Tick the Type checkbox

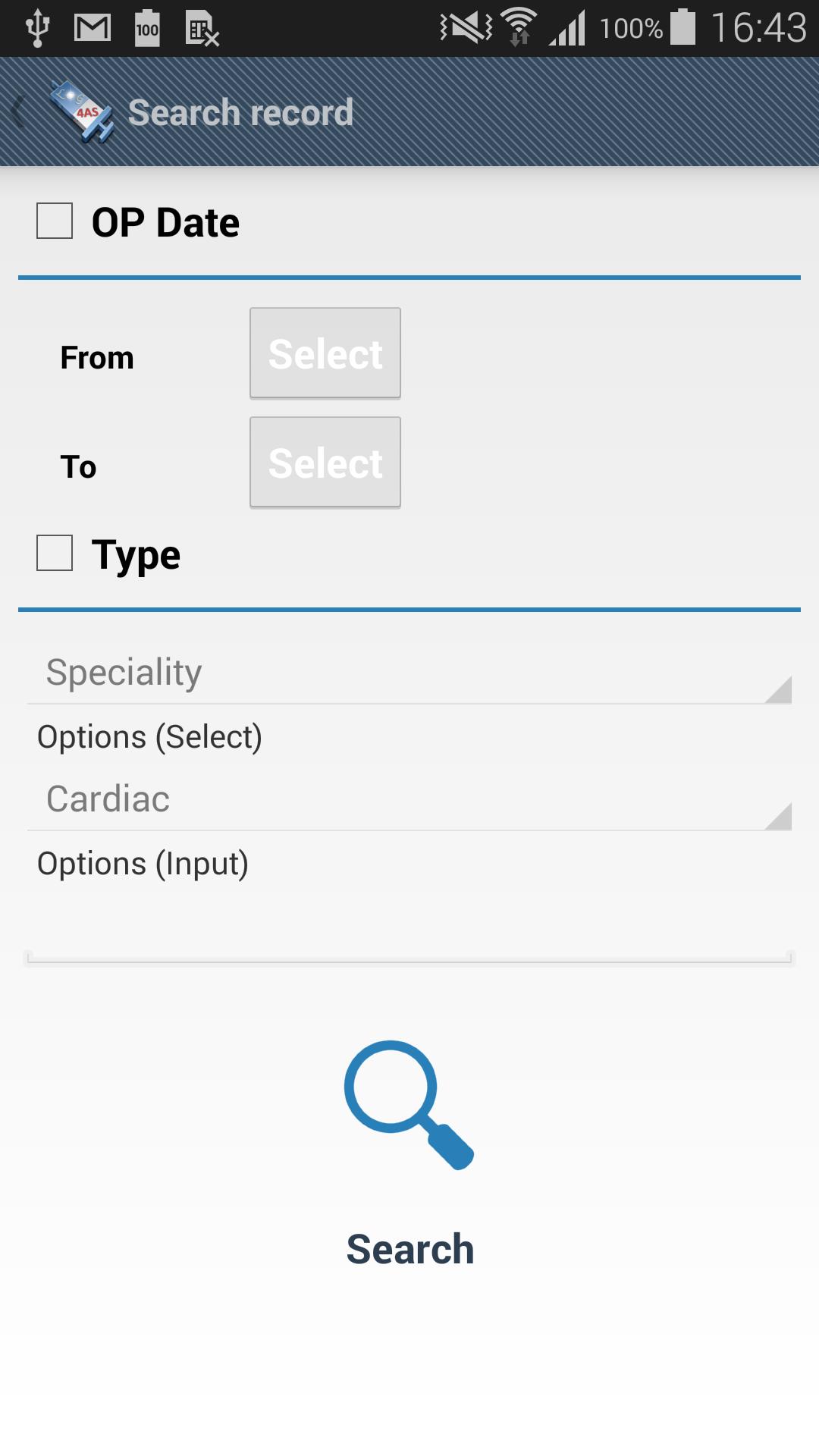[55, 553]
